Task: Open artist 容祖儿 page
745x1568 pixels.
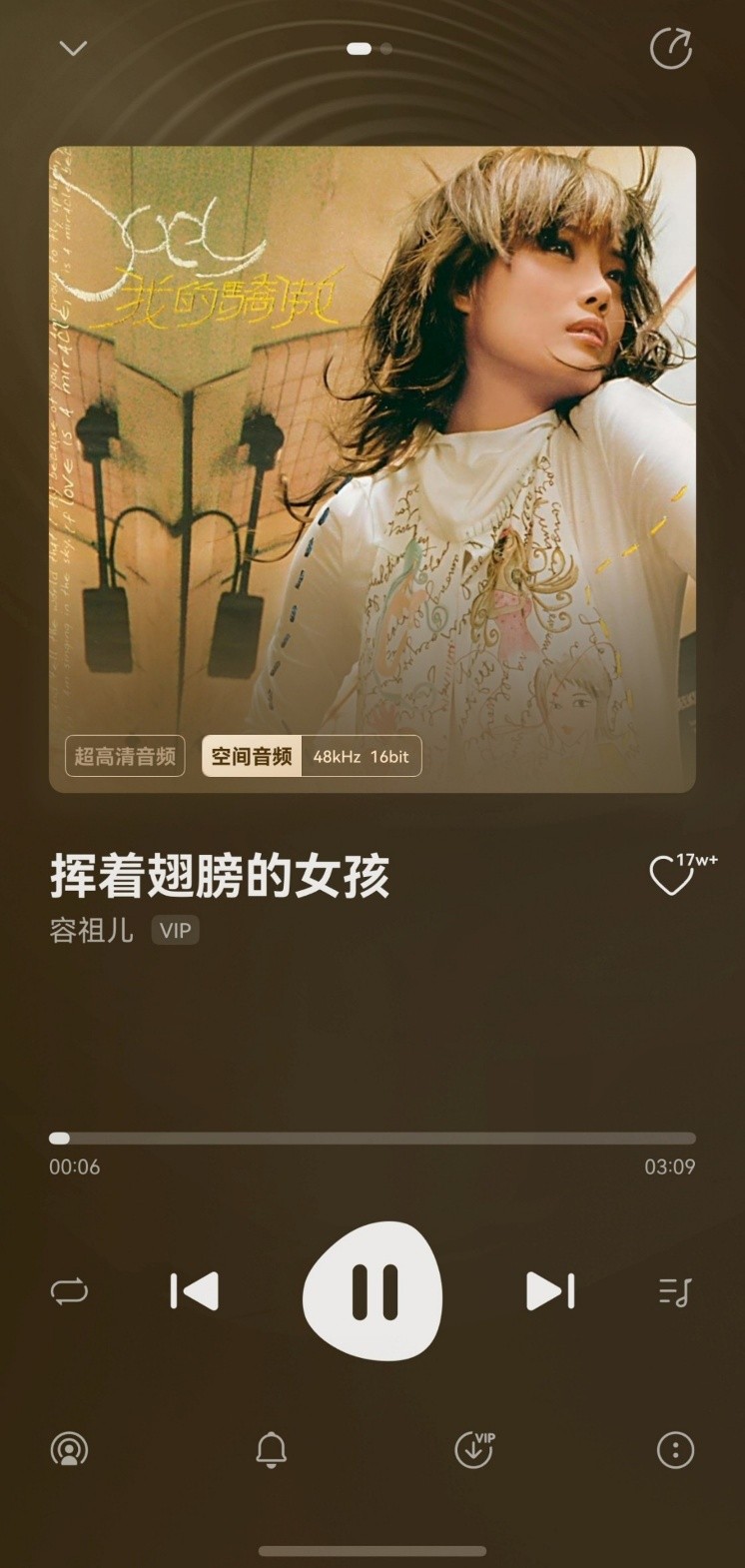Action: point(91,931)
